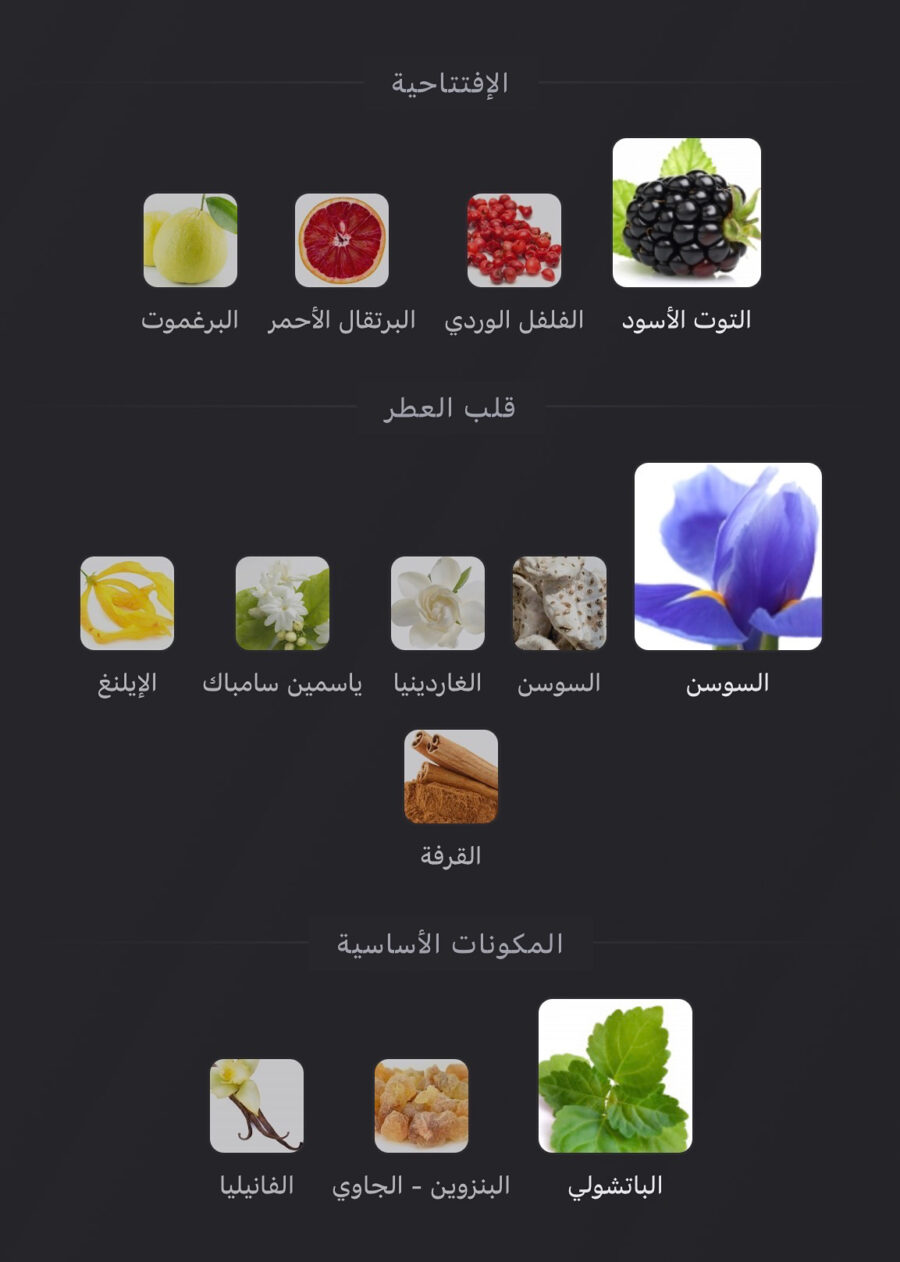Open the البرتقال الأحمر note

[x=342, y=241]
